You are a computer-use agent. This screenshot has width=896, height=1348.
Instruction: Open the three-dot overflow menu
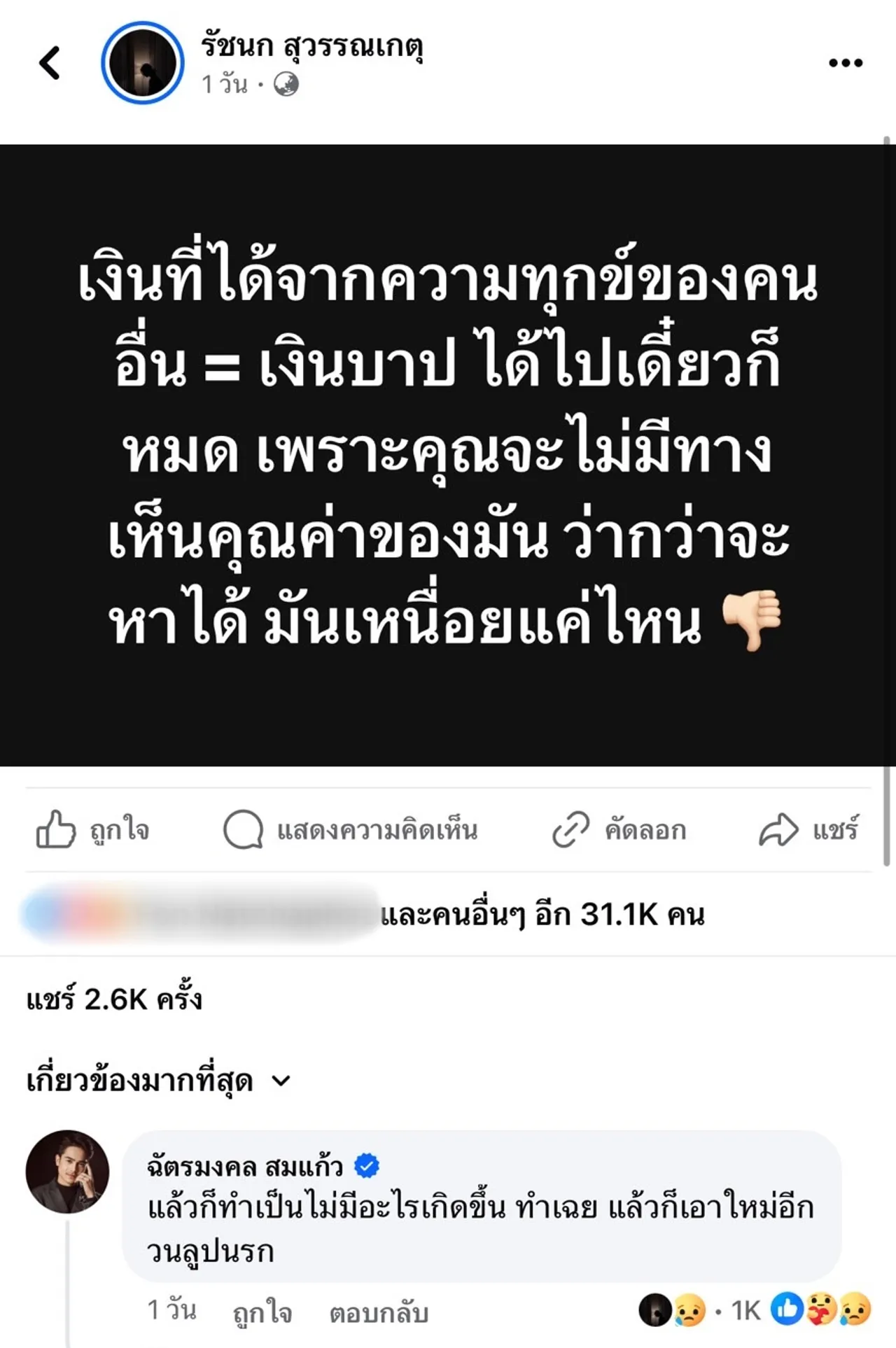(x=845, y=63)
